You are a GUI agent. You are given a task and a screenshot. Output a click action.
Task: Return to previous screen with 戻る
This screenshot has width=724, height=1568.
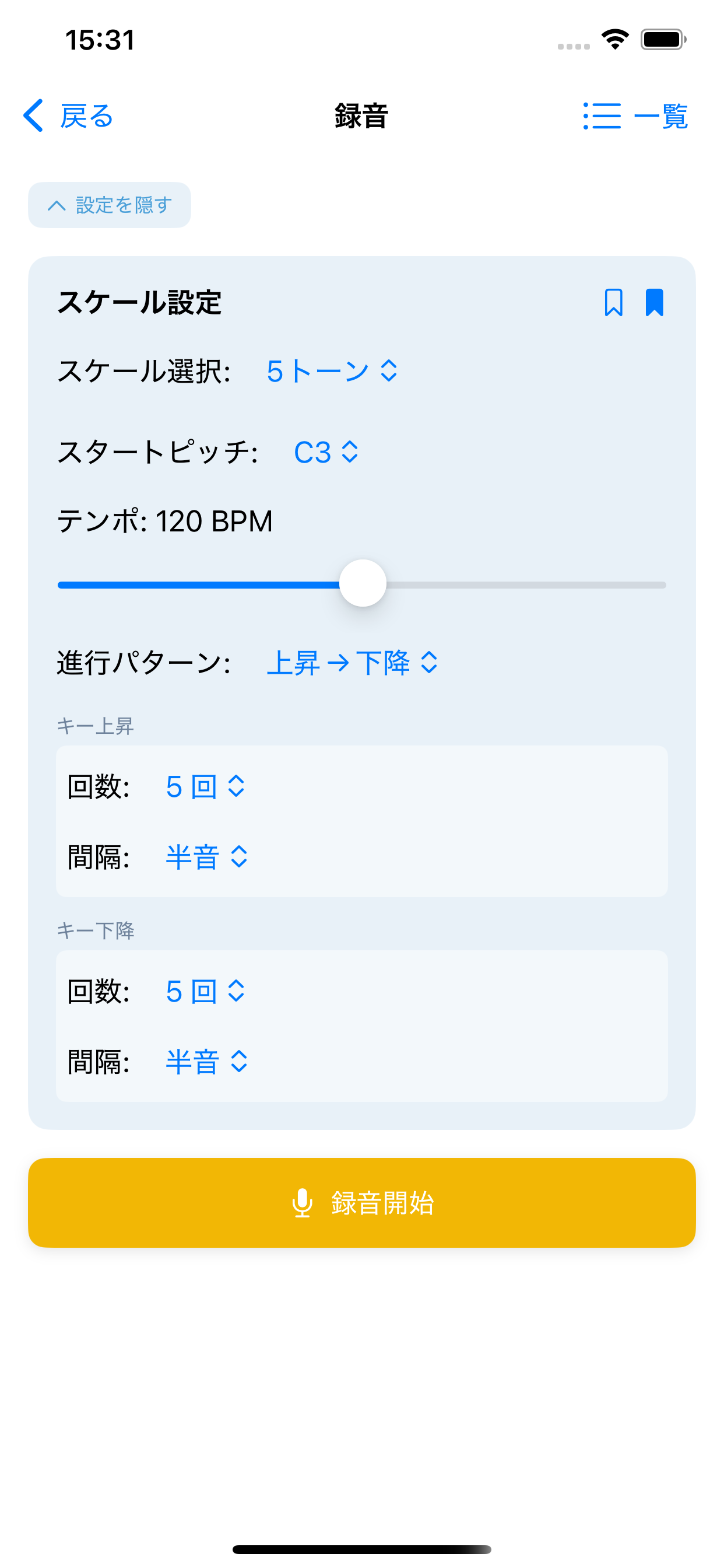click(85, 116)
